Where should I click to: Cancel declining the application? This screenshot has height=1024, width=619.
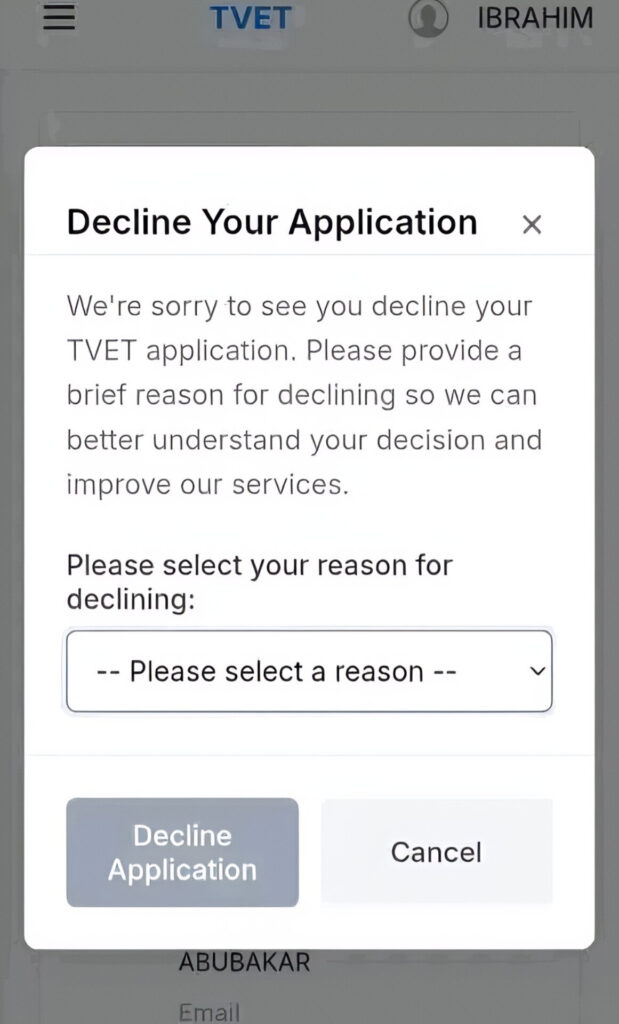point(436,852)
